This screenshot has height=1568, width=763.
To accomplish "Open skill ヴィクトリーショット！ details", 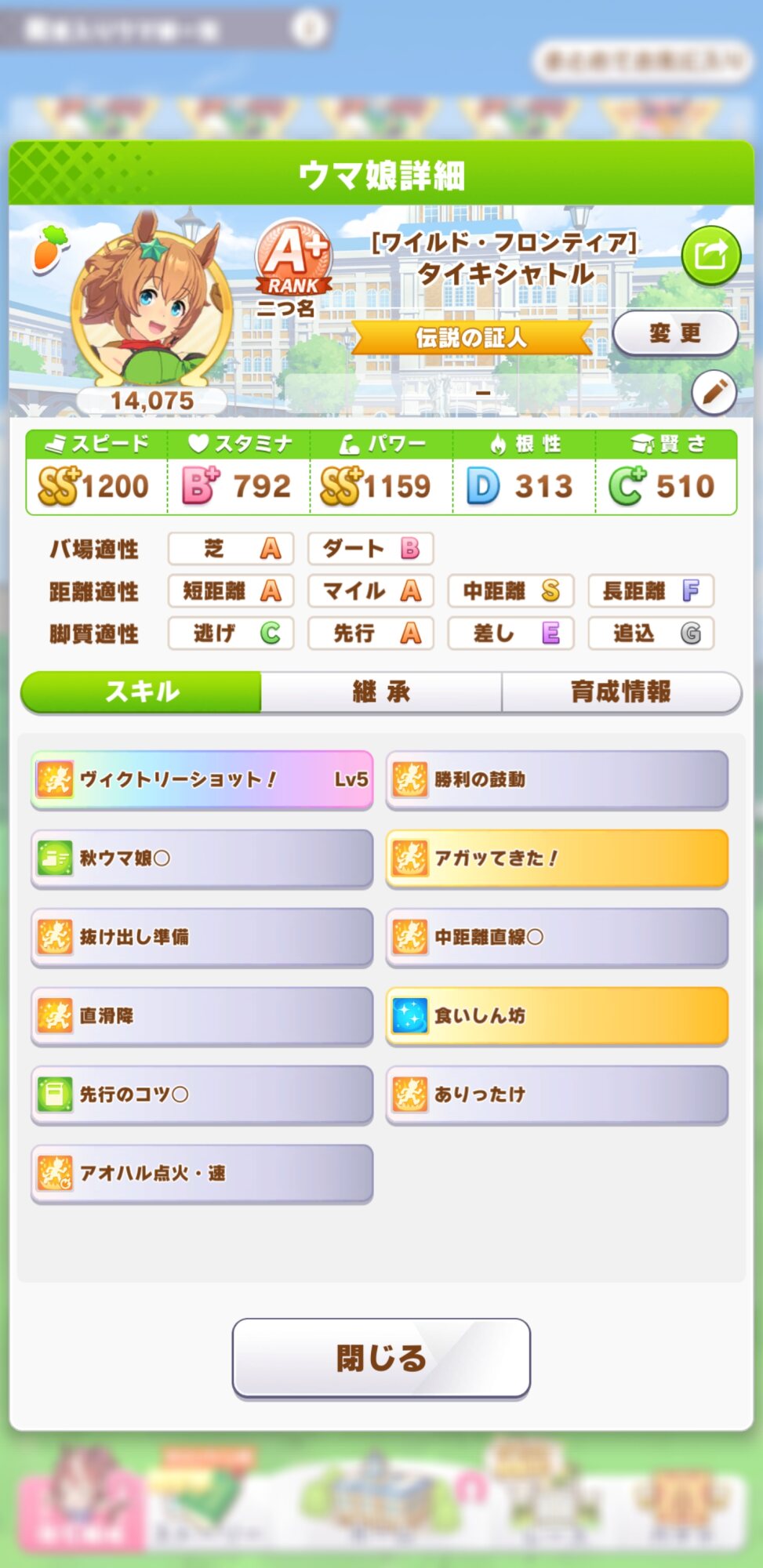I will point(202,779).
